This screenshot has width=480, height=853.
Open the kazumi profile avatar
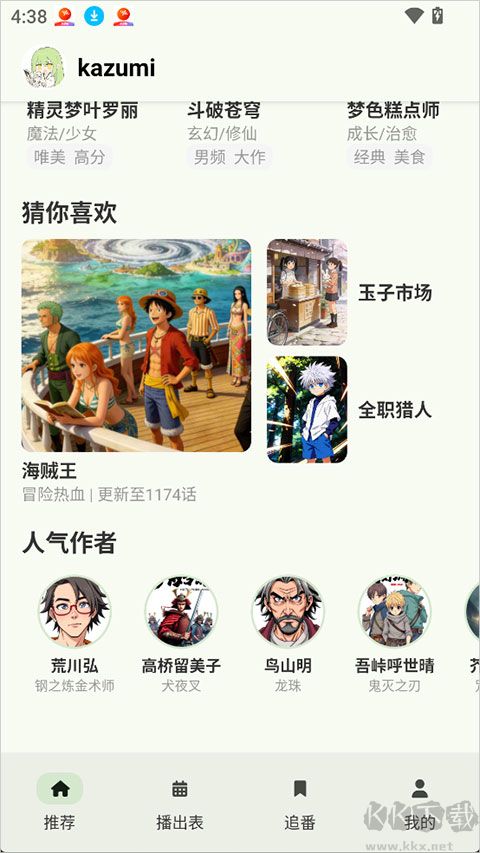pyautogui.click(x=43, y=68)
